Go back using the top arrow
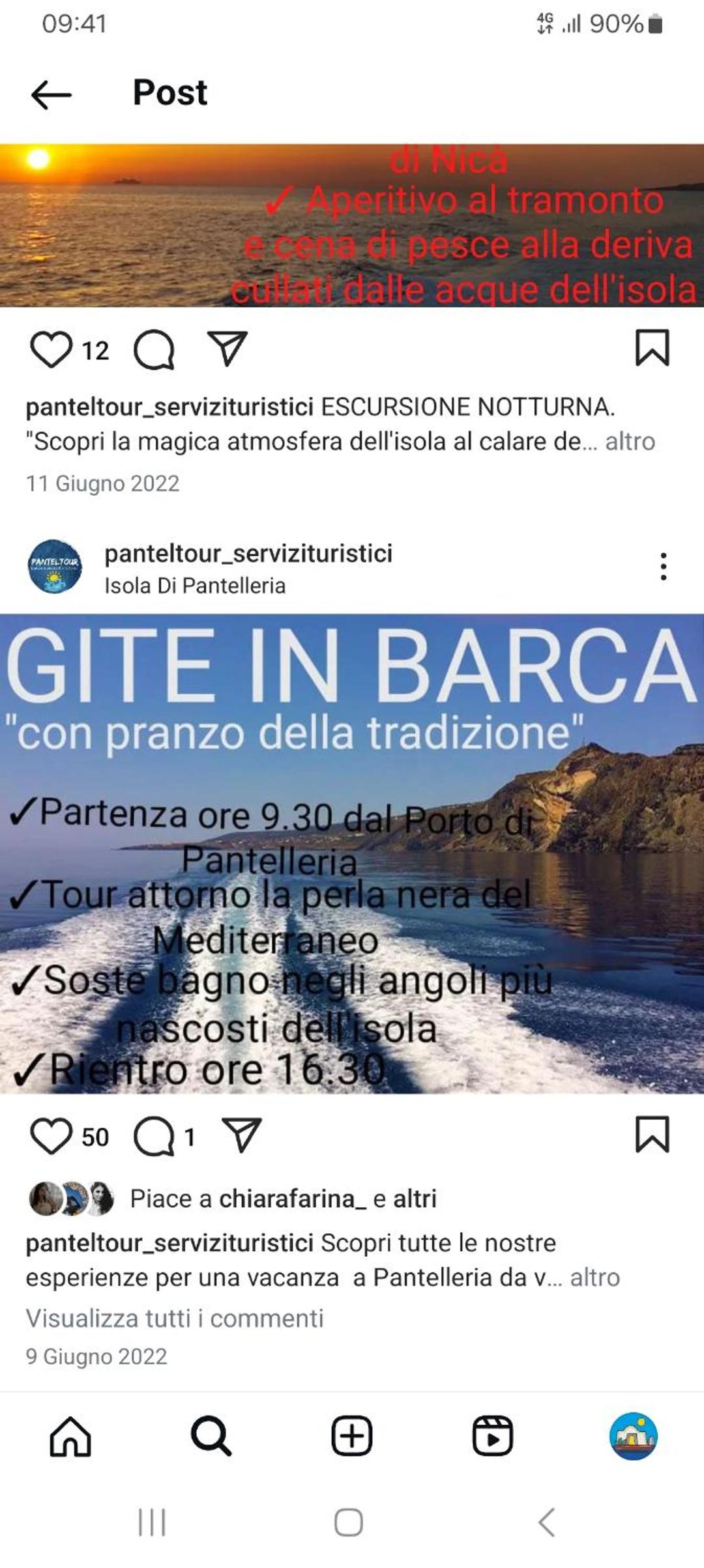 click(51, 95)
